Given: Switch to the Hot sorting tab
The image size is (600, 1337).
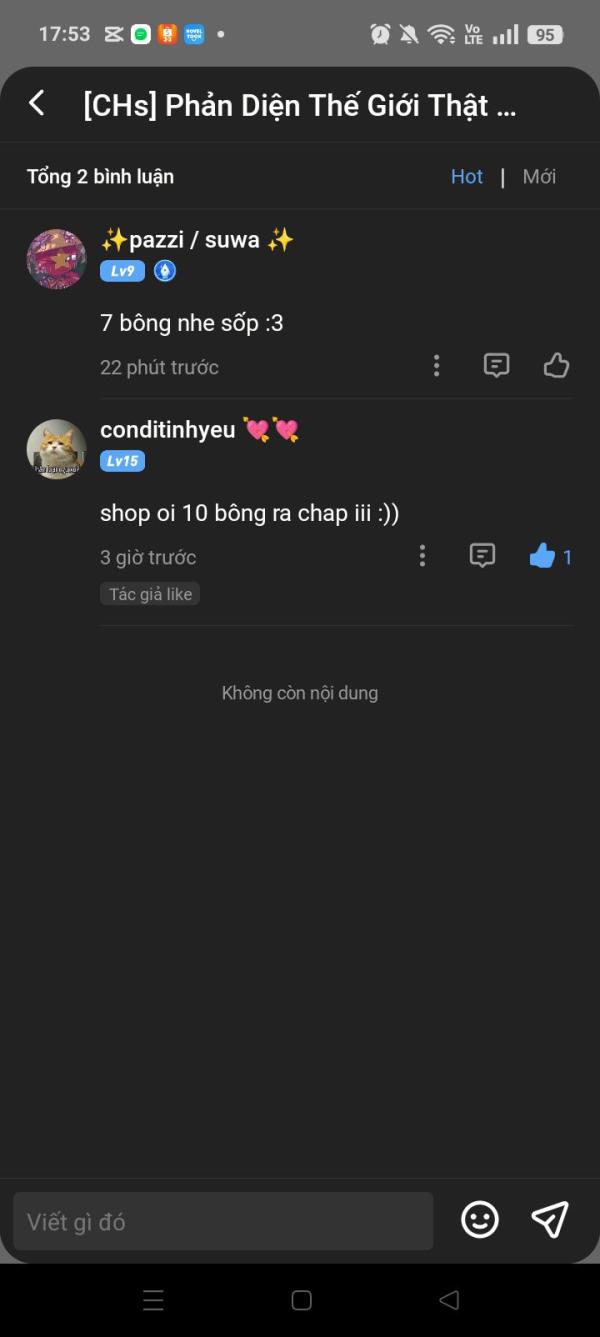Looking at the screenshot, I should [466, 177].
